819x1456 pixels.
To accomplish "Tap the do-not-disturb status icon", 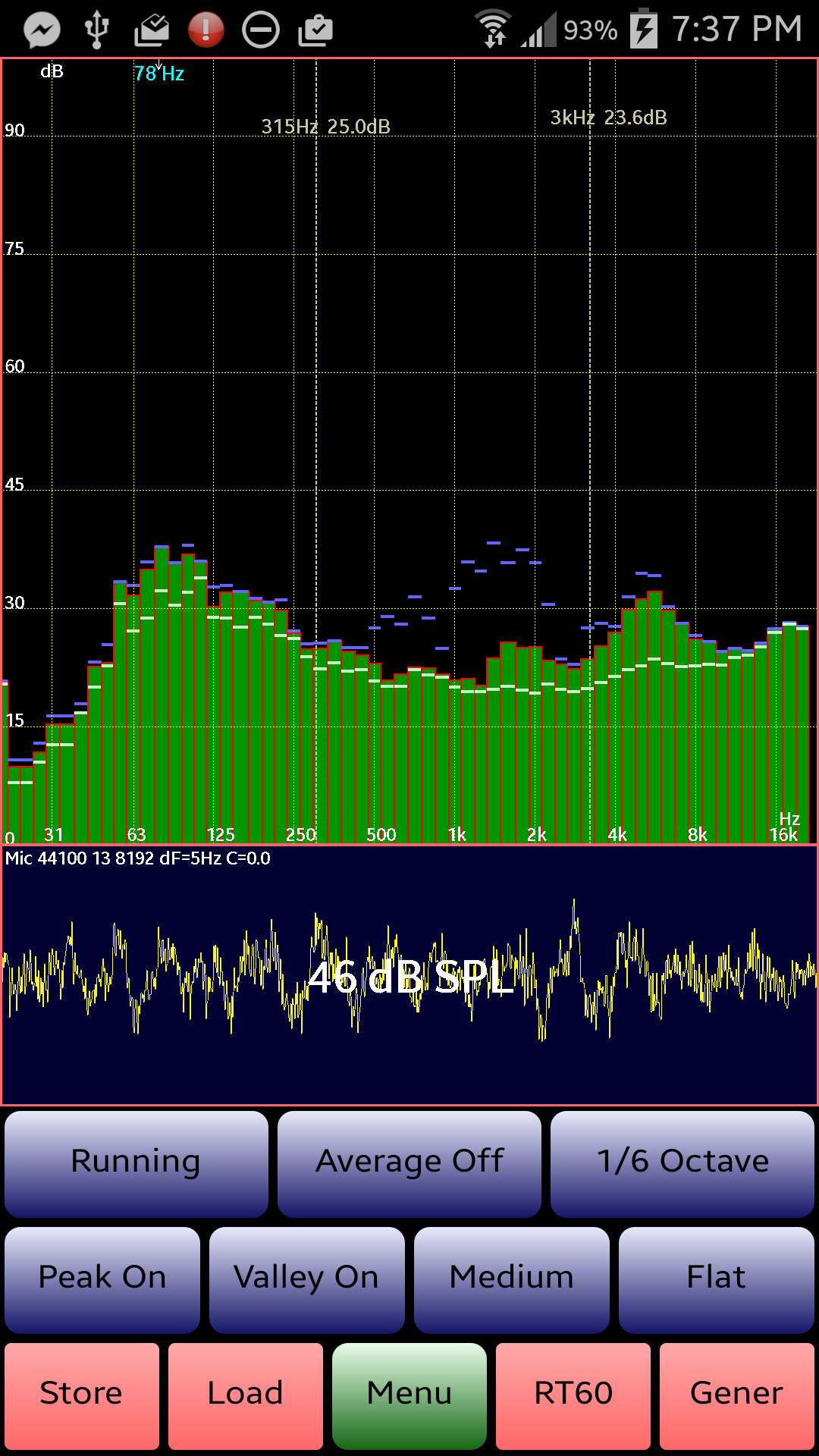I will (x=260, y=29).
